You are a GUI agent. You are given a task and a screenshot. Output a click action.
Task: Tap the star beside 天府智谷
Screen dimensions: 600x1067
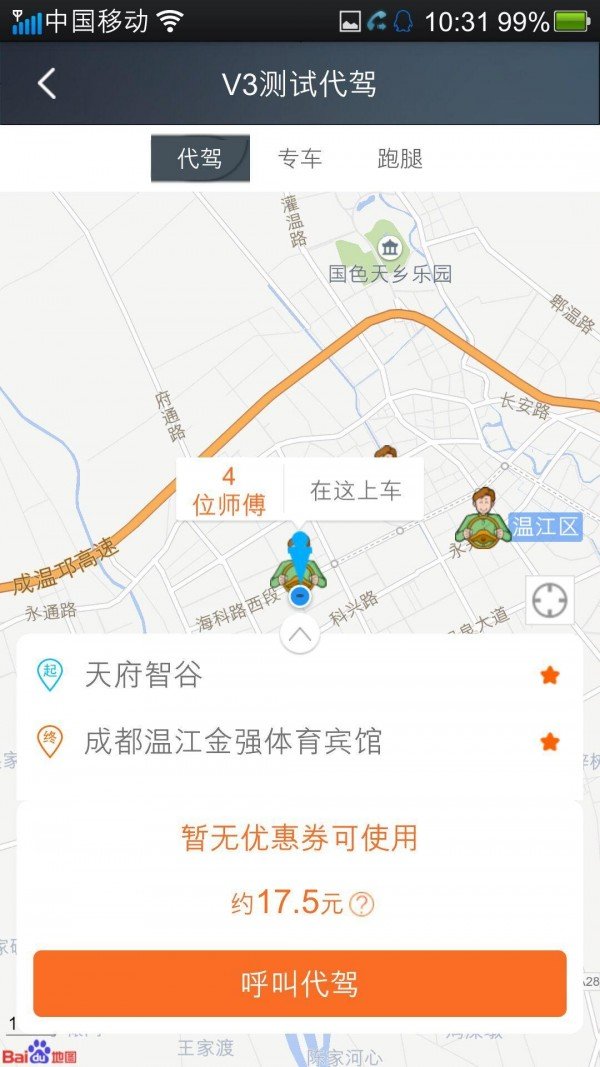[x=549, y=675]
